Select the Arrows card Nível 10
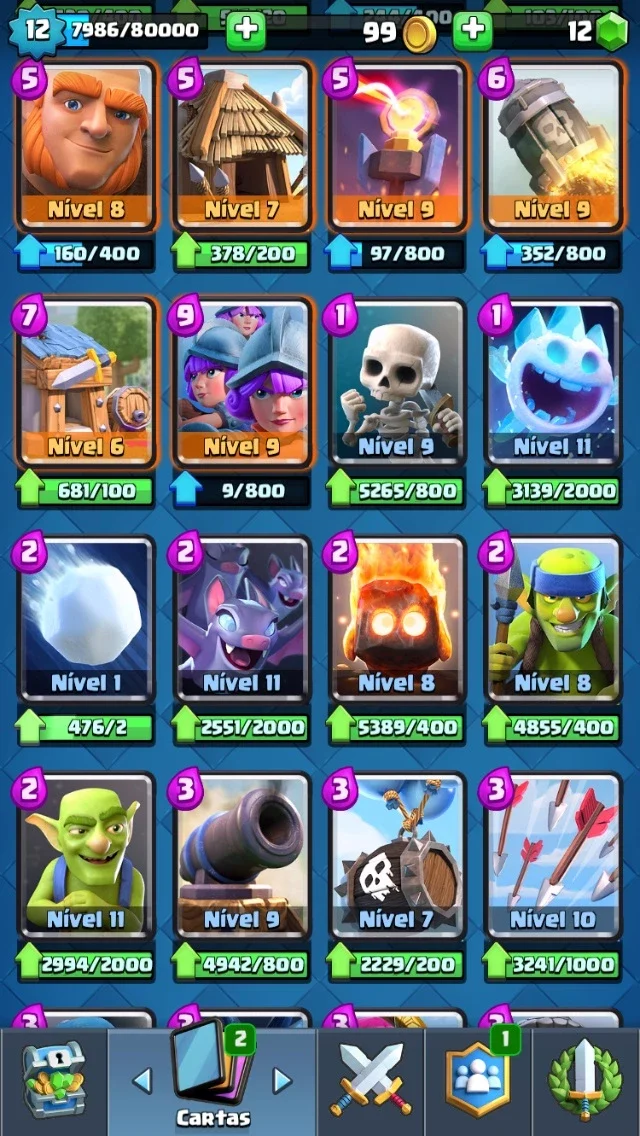This screenshot has width=640, height=1136. (554, 856)
